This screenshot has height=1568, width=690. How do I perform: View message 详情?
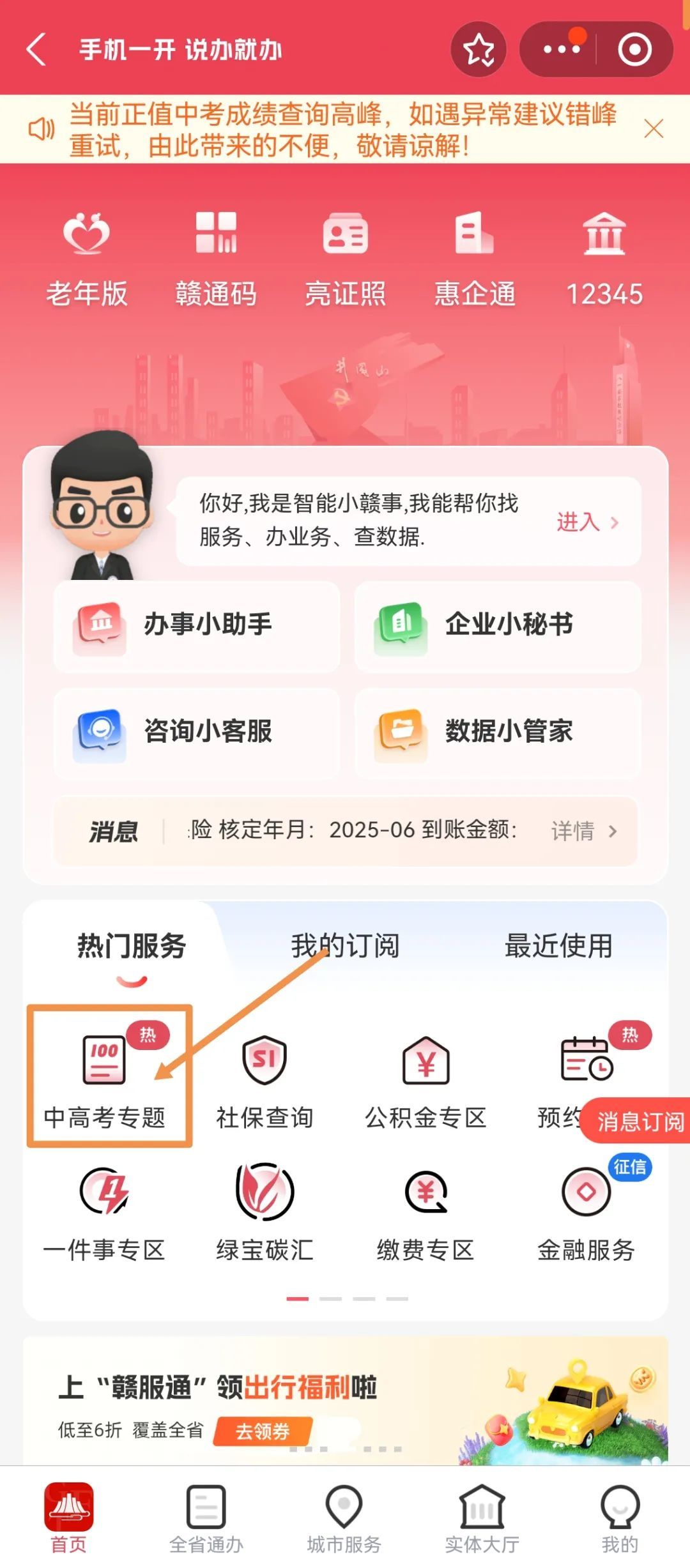click(x=584, y=831)
